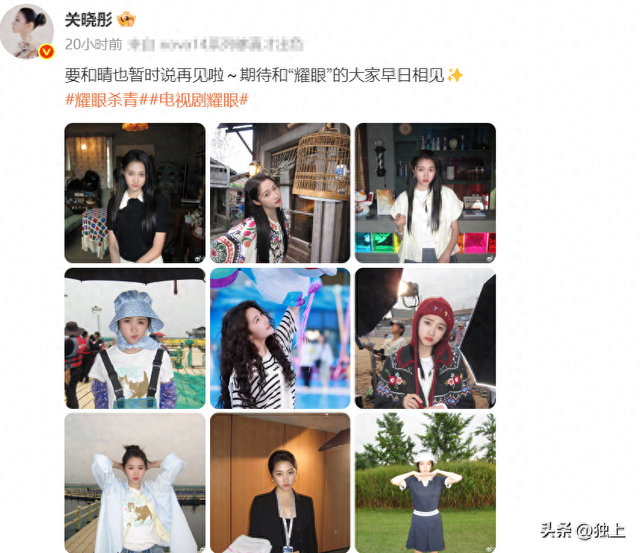Open the black blazer office photo
Image resolution: width=640 pixels, height=553 pixels.
click(280, 483)
